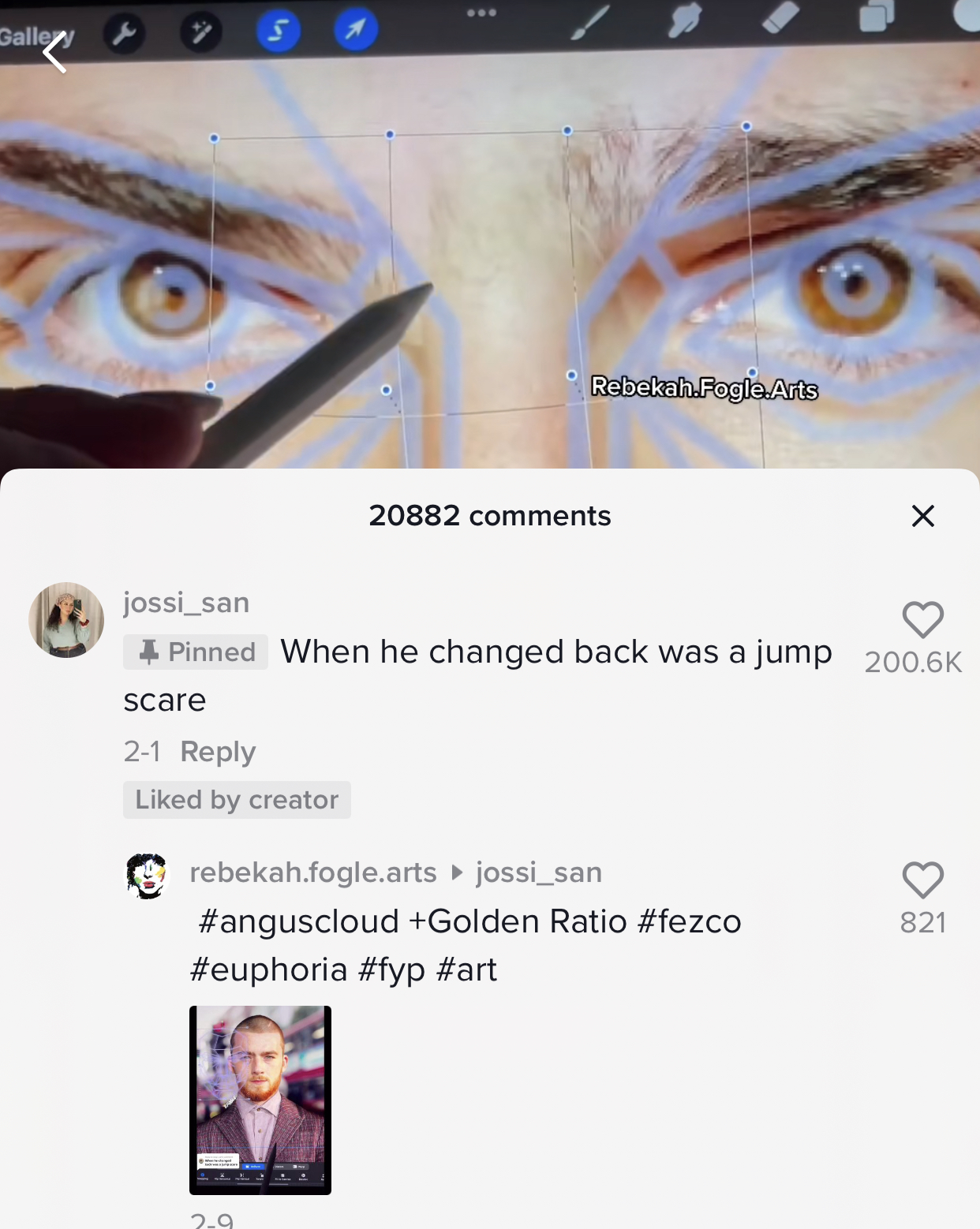The height and width of the screenshot is (1229, 980).
Task: Open the ellipsis overflow options
Action: 484,12
